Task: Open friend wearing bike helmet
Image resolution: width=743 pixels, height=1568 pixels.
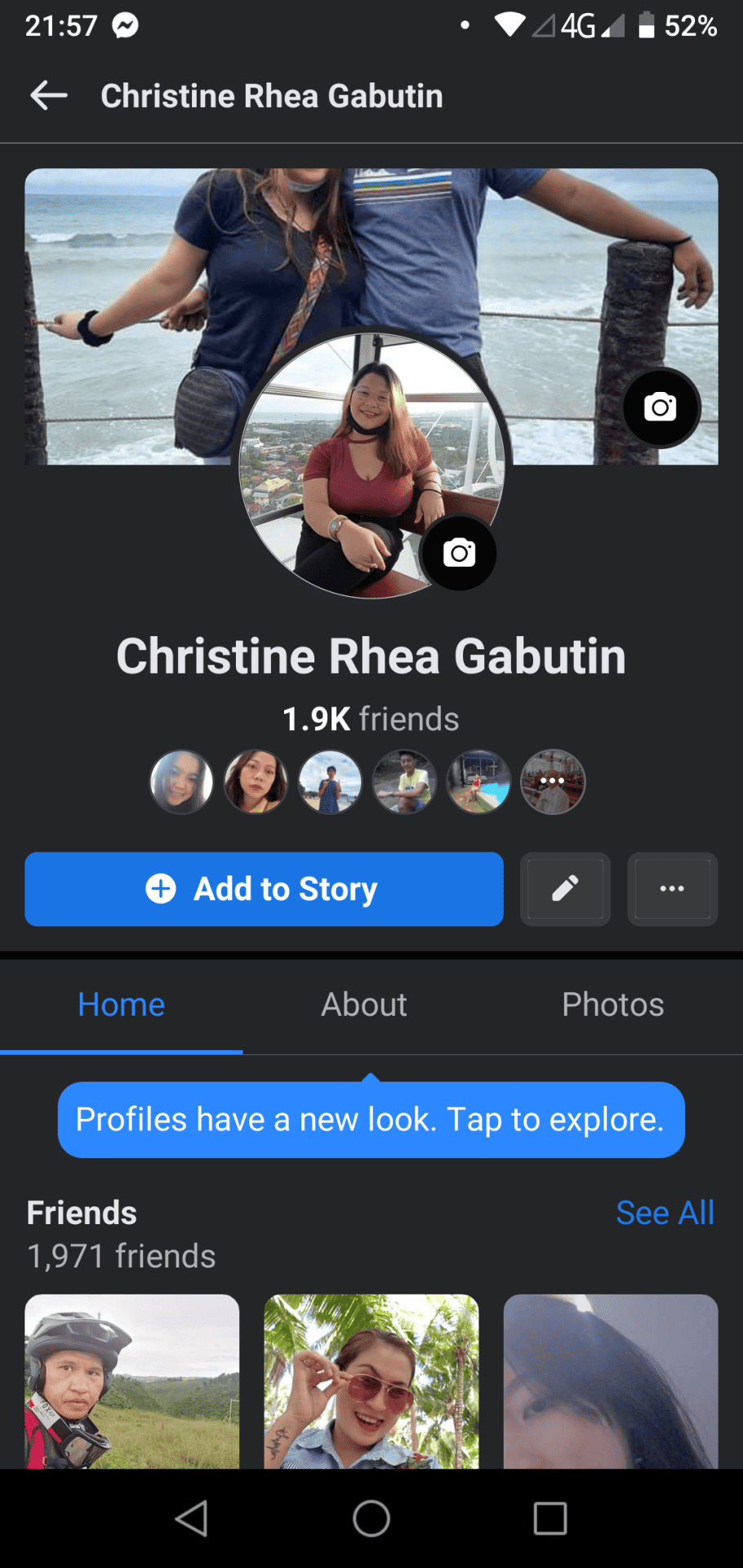Action: 132,1380
